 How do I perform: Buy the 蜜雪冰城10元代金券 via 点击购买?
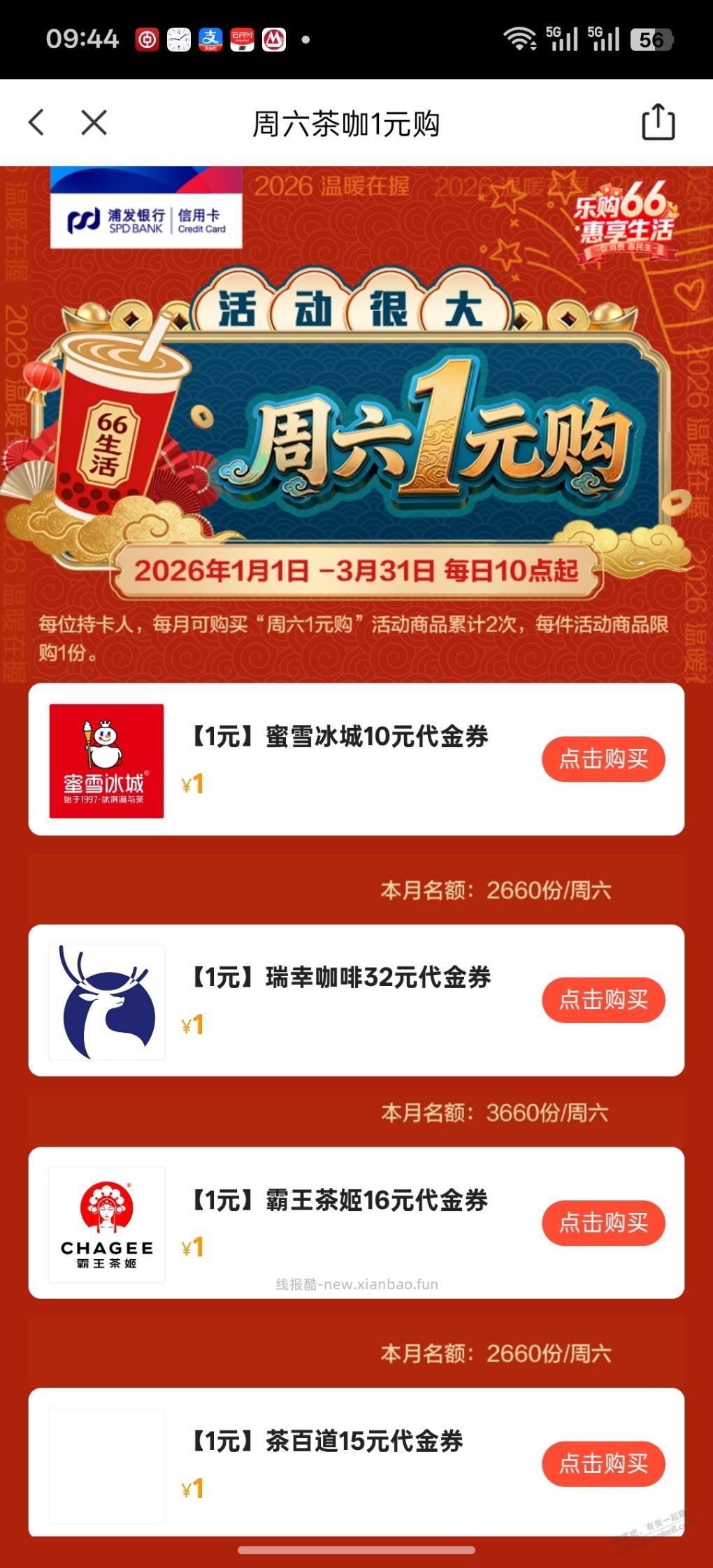tap(603, 759)
